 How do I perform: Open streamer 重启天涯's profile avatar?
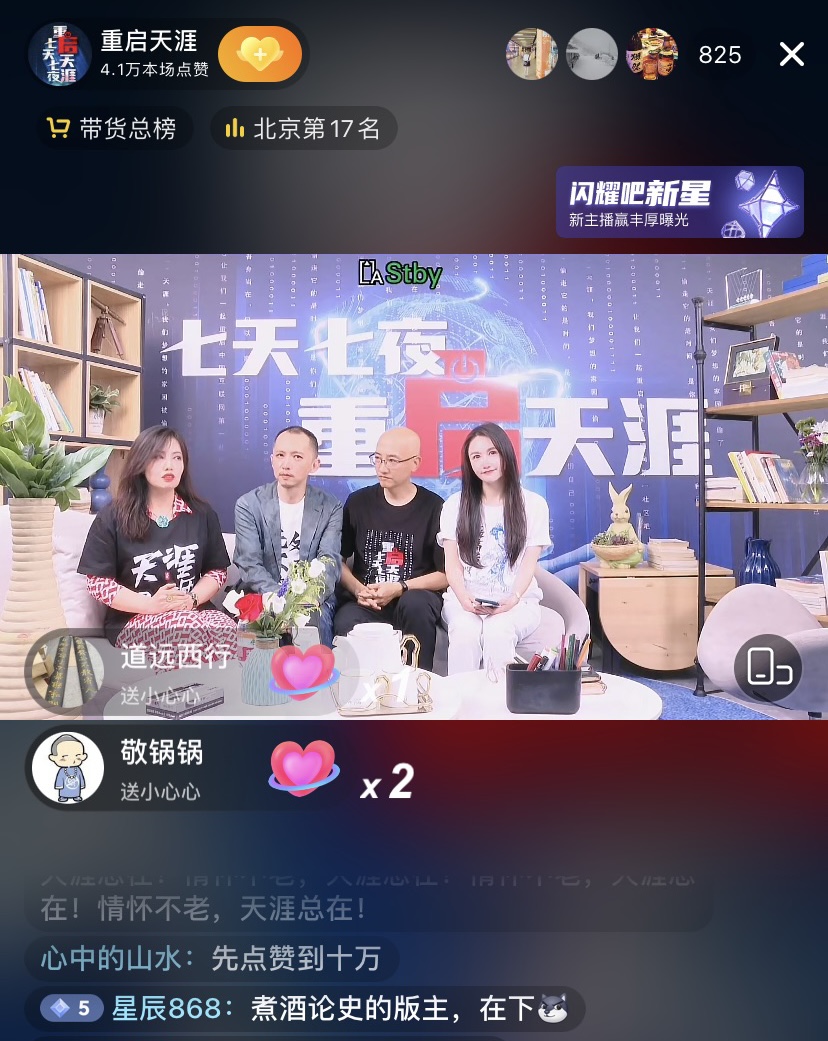click(x=60, y=55)
